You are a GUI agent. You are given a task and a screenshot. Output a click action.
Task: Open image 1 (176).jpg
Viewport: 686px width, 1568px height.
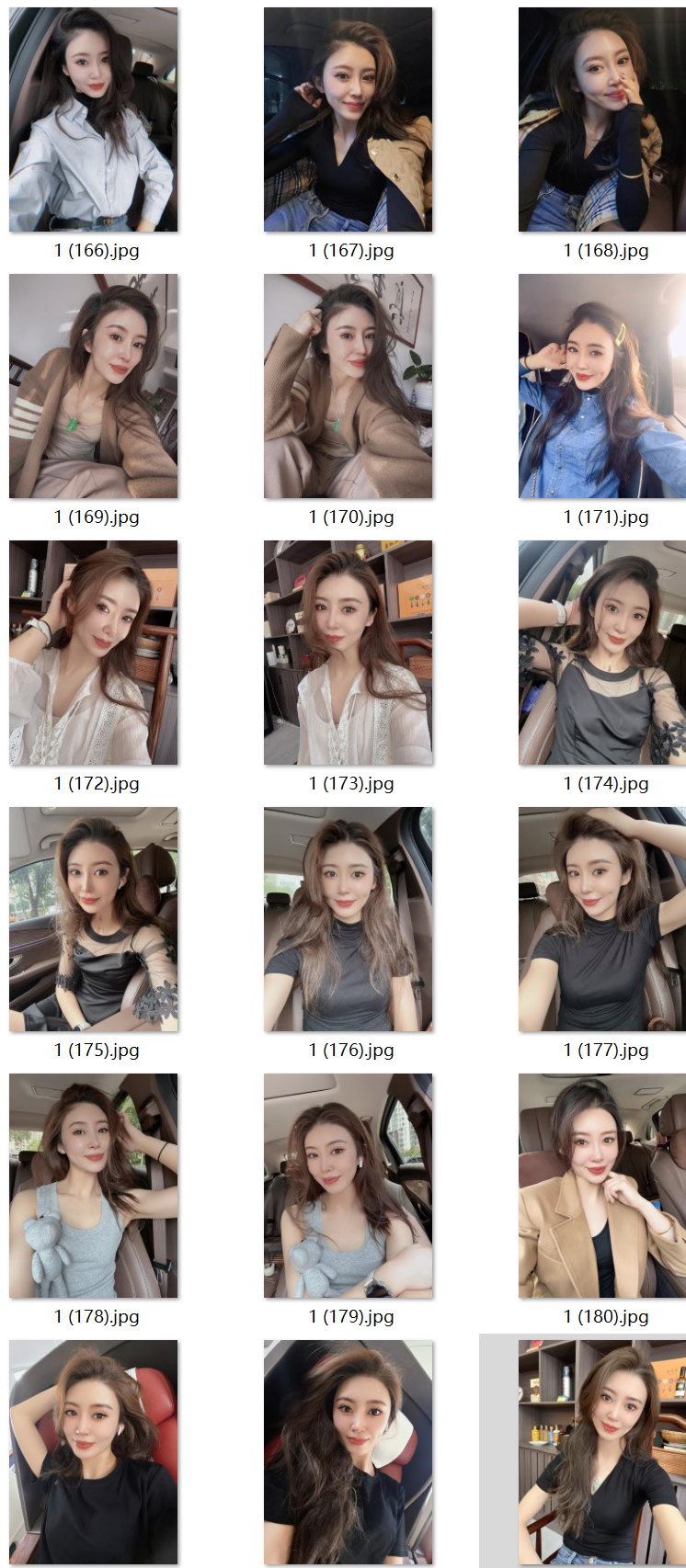348,919
